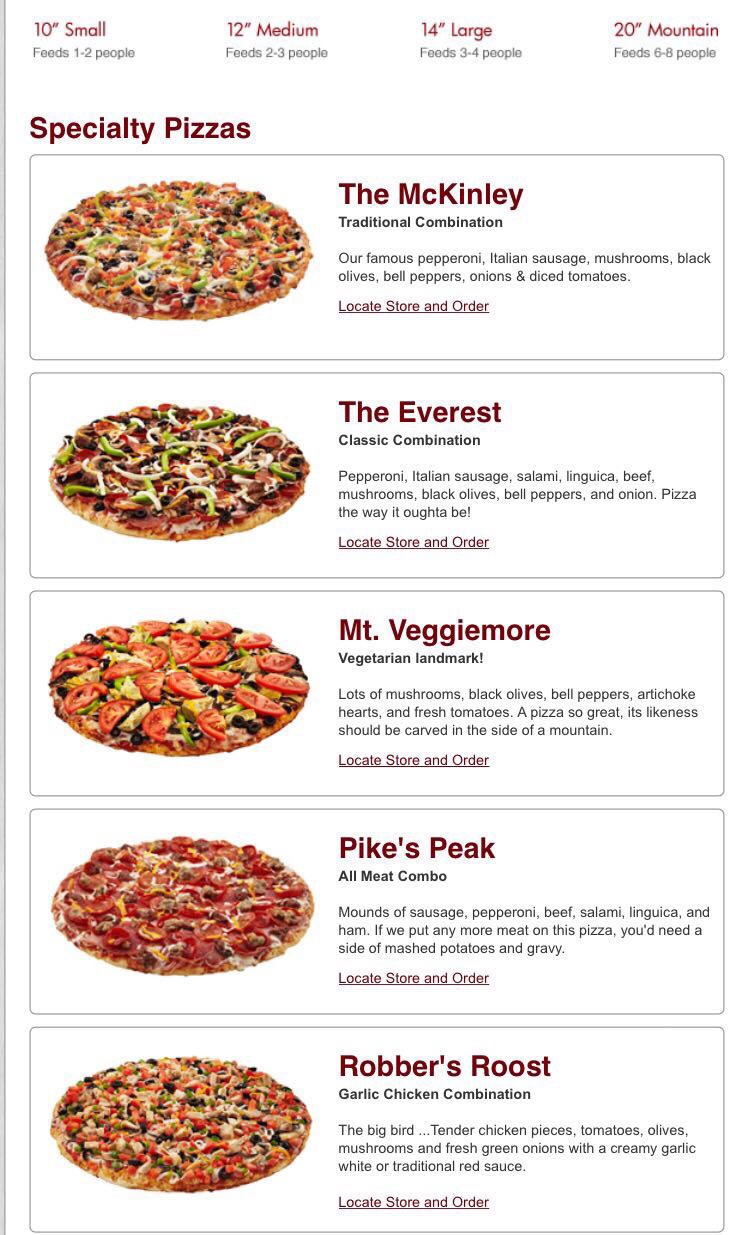The width and height of the screenshot is (742, 1235).
Task: Follow Locate Store and Order link for Pike's Peak
Action: click(413, 978)
